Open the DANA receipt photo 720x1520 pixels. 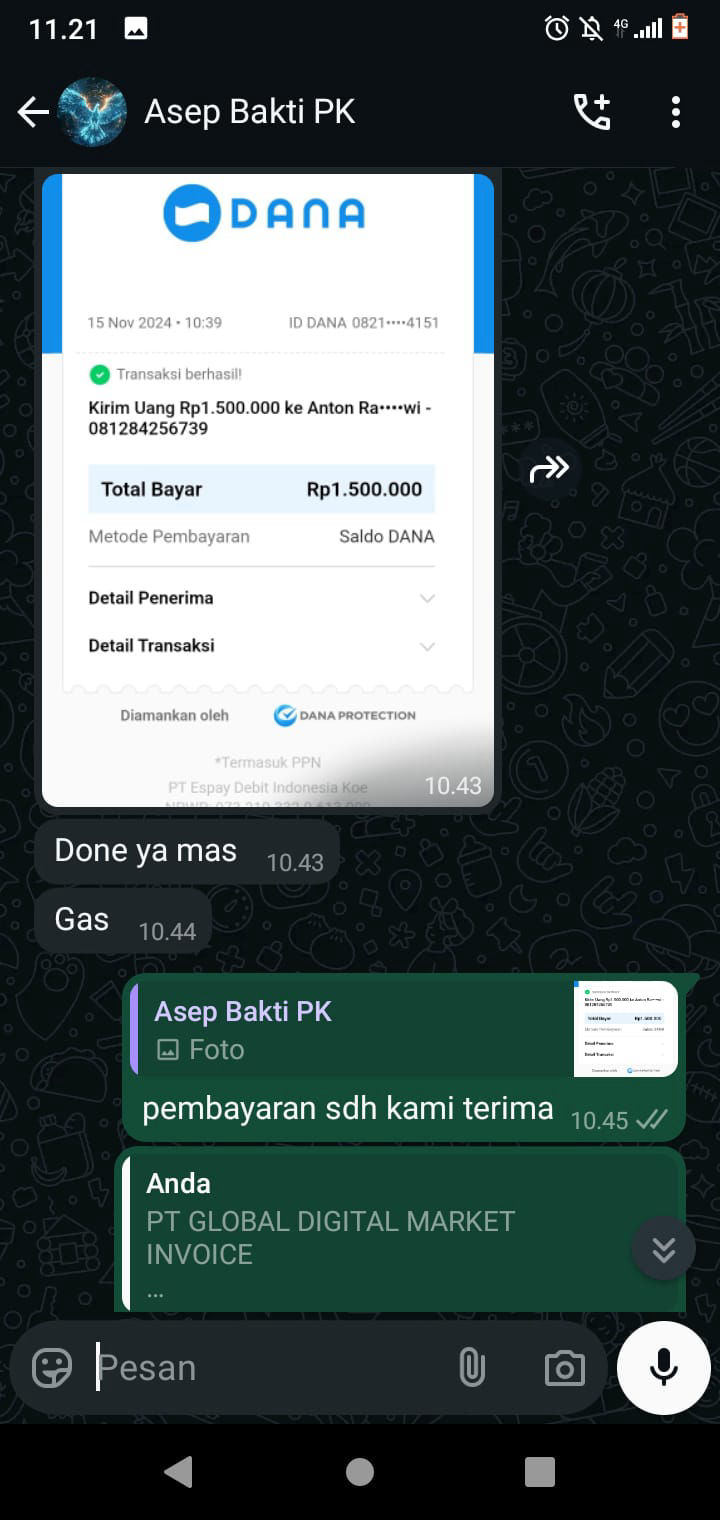(x=268, y=490)
